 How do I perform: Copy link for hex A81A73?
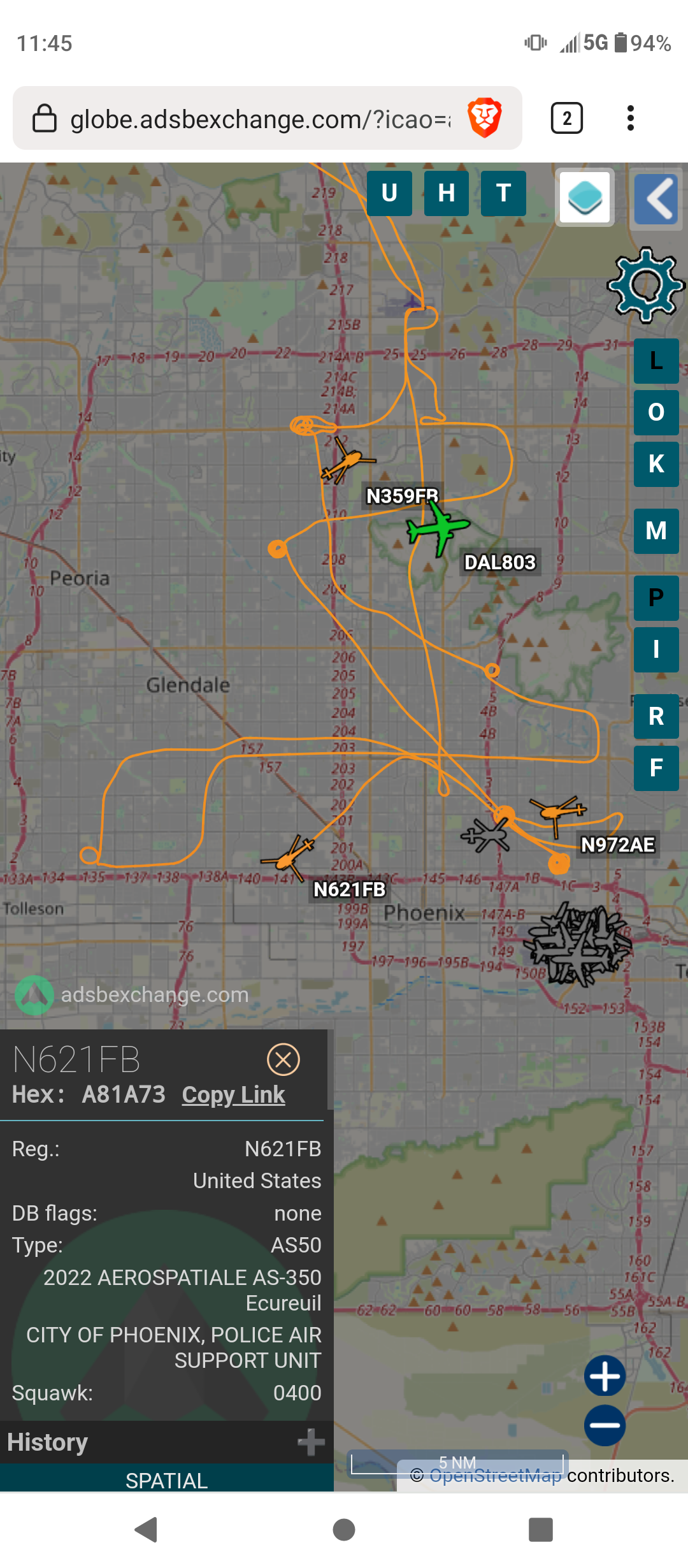[233, 1094]
